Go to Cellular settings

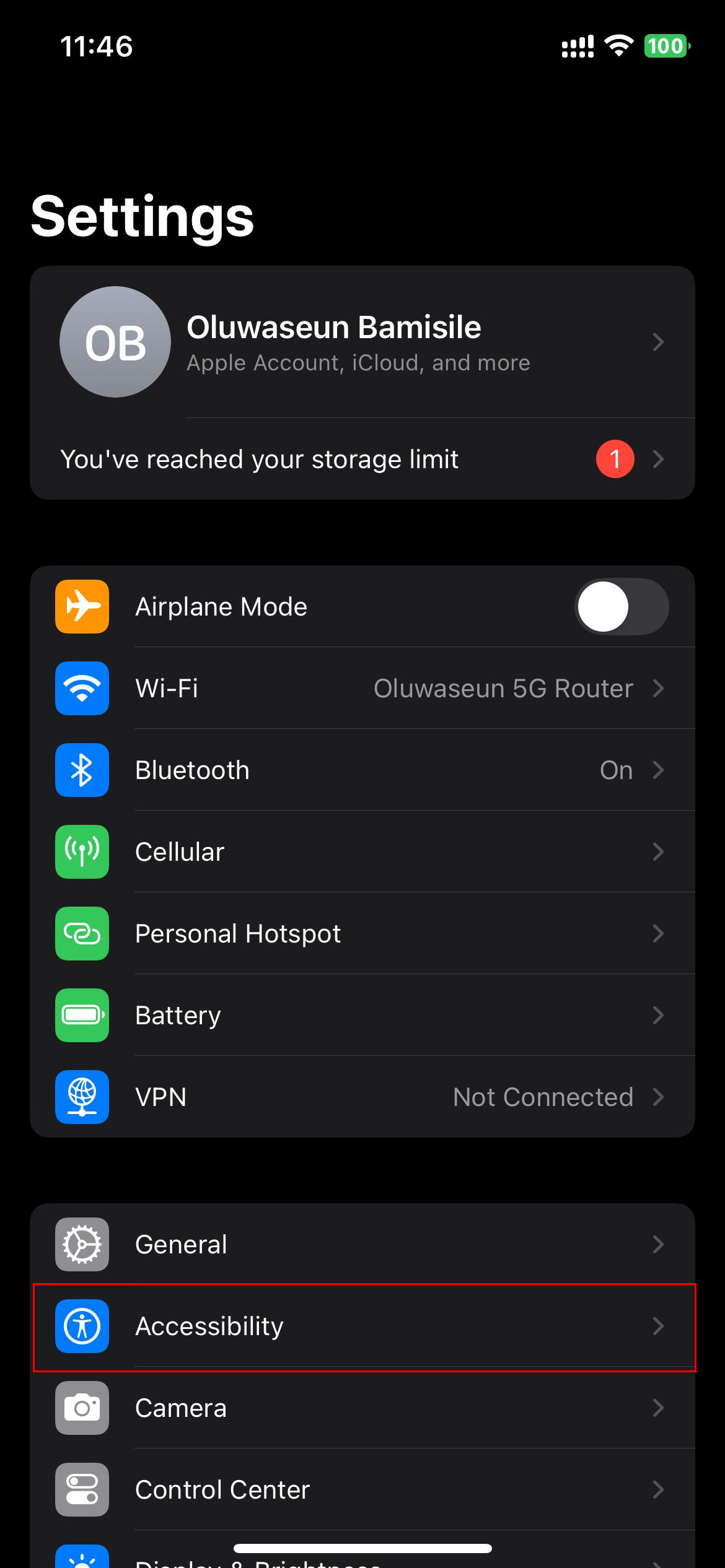tap(362, 852)
